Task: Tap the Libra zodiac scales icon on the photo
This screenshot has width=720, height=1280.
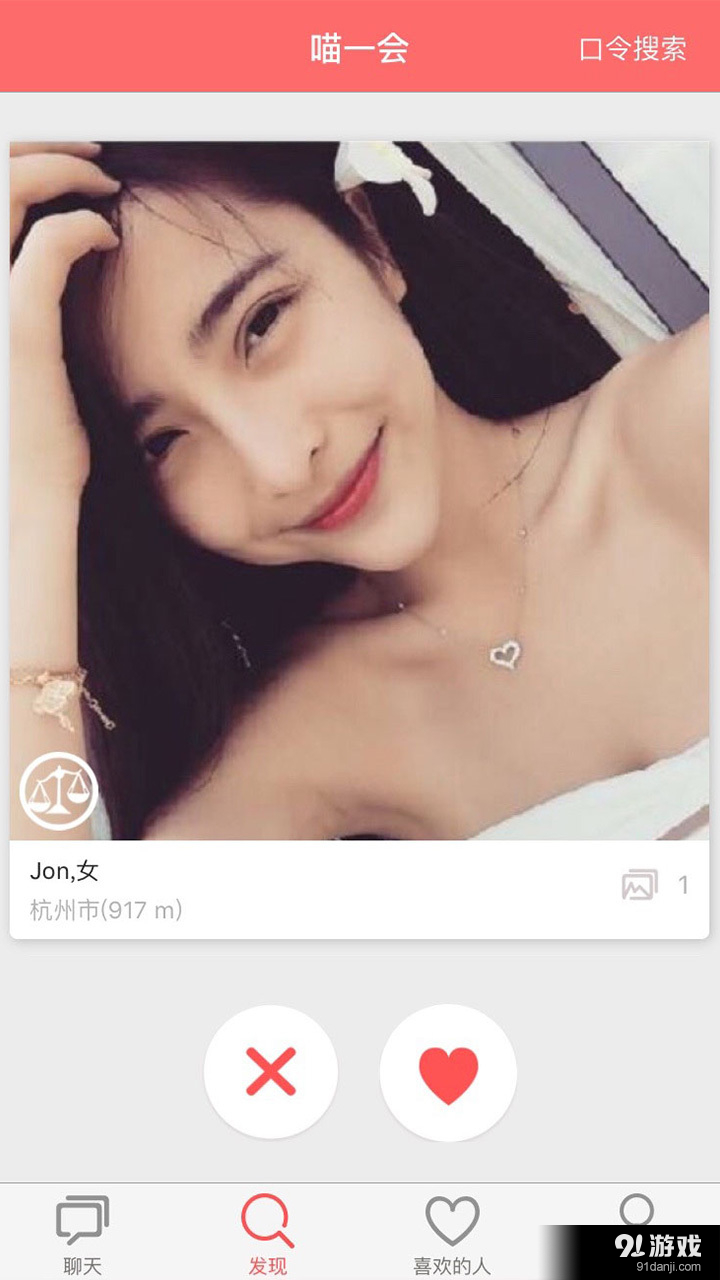Action: pyautogui.click(x=58, y=791)
